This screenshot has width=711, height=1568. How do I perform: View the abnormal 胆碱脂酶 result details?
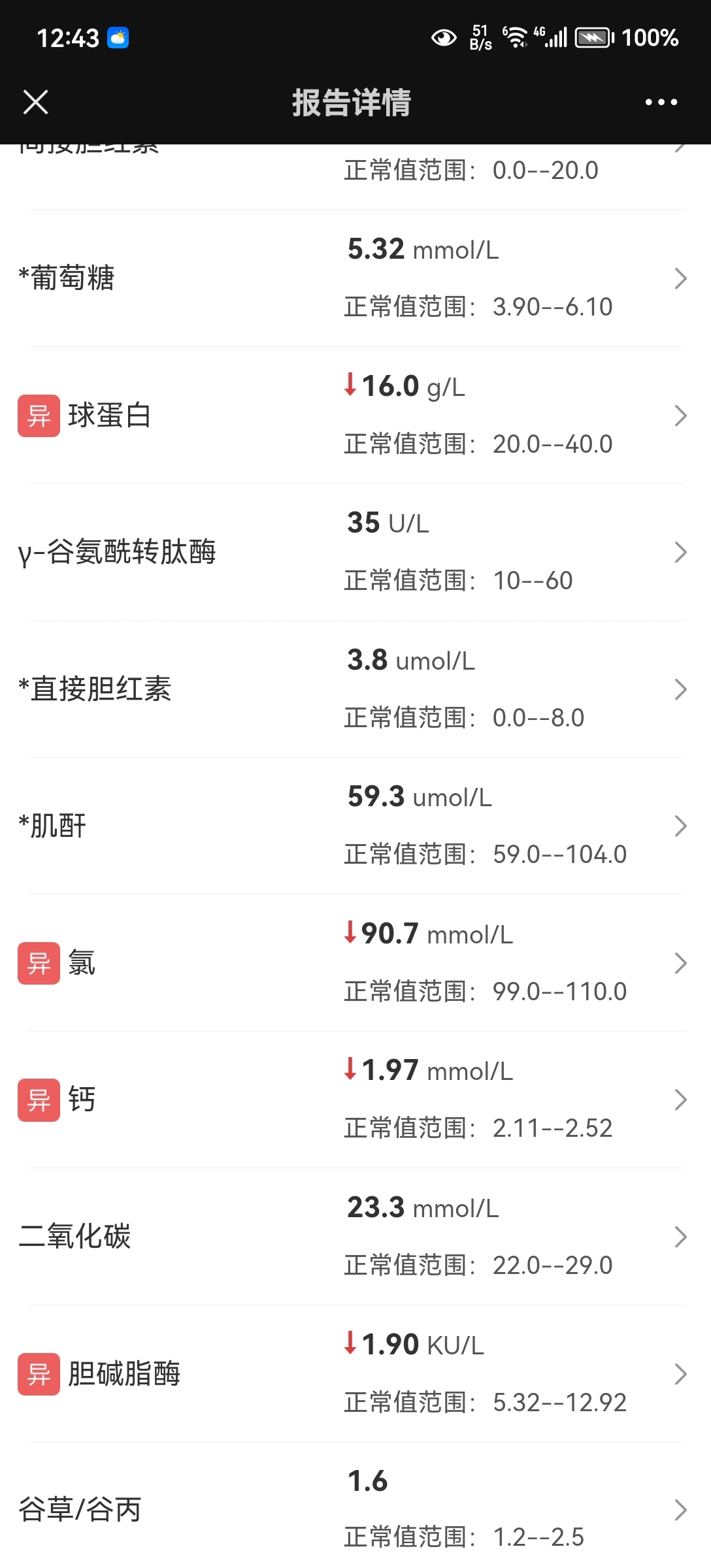(x=355, y=1374)
